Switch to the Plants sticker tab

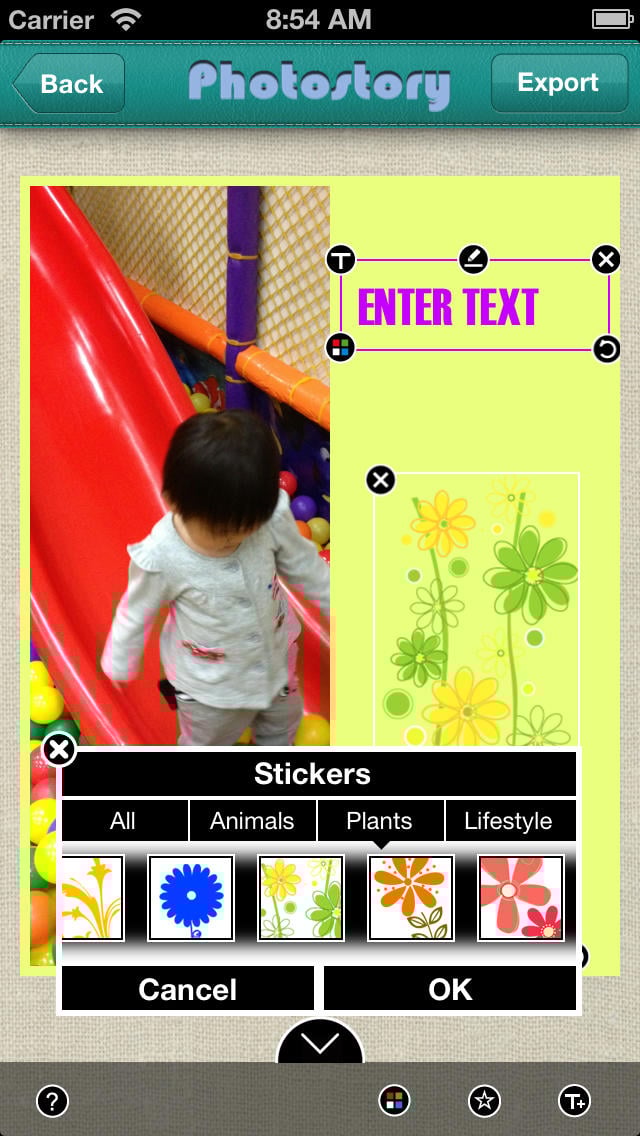(x=380, y=821)
